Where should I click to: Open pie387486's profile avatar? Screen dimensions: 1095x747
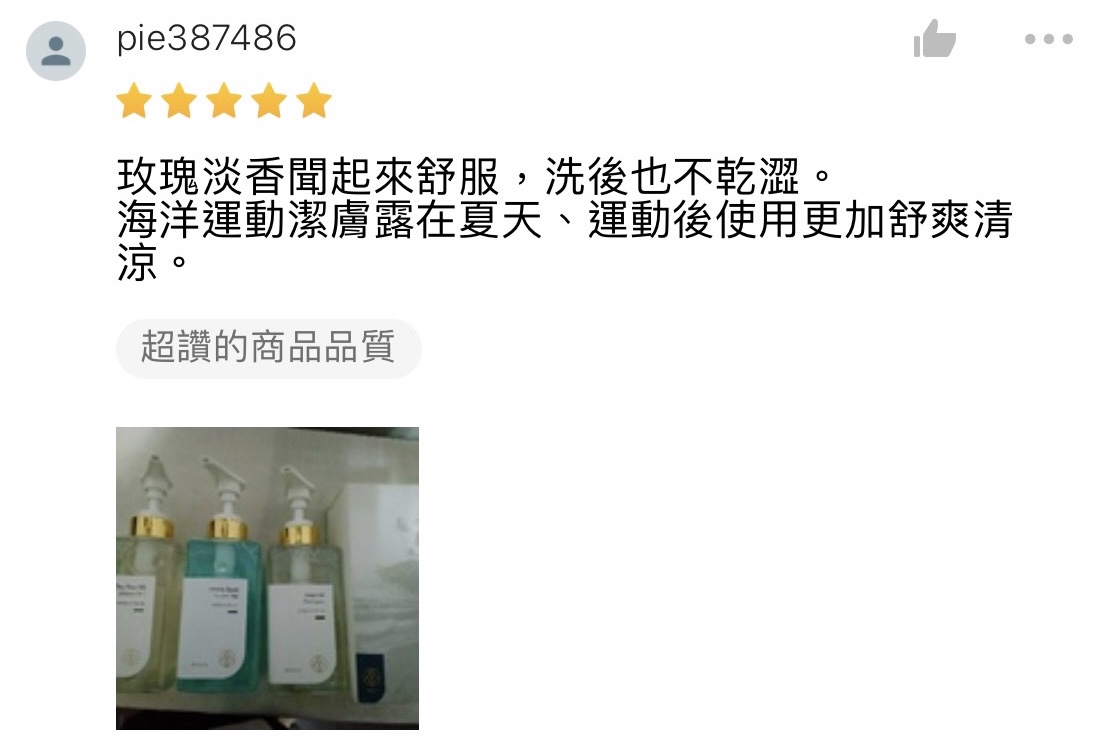pyautogui.click(x=56, y=50)
